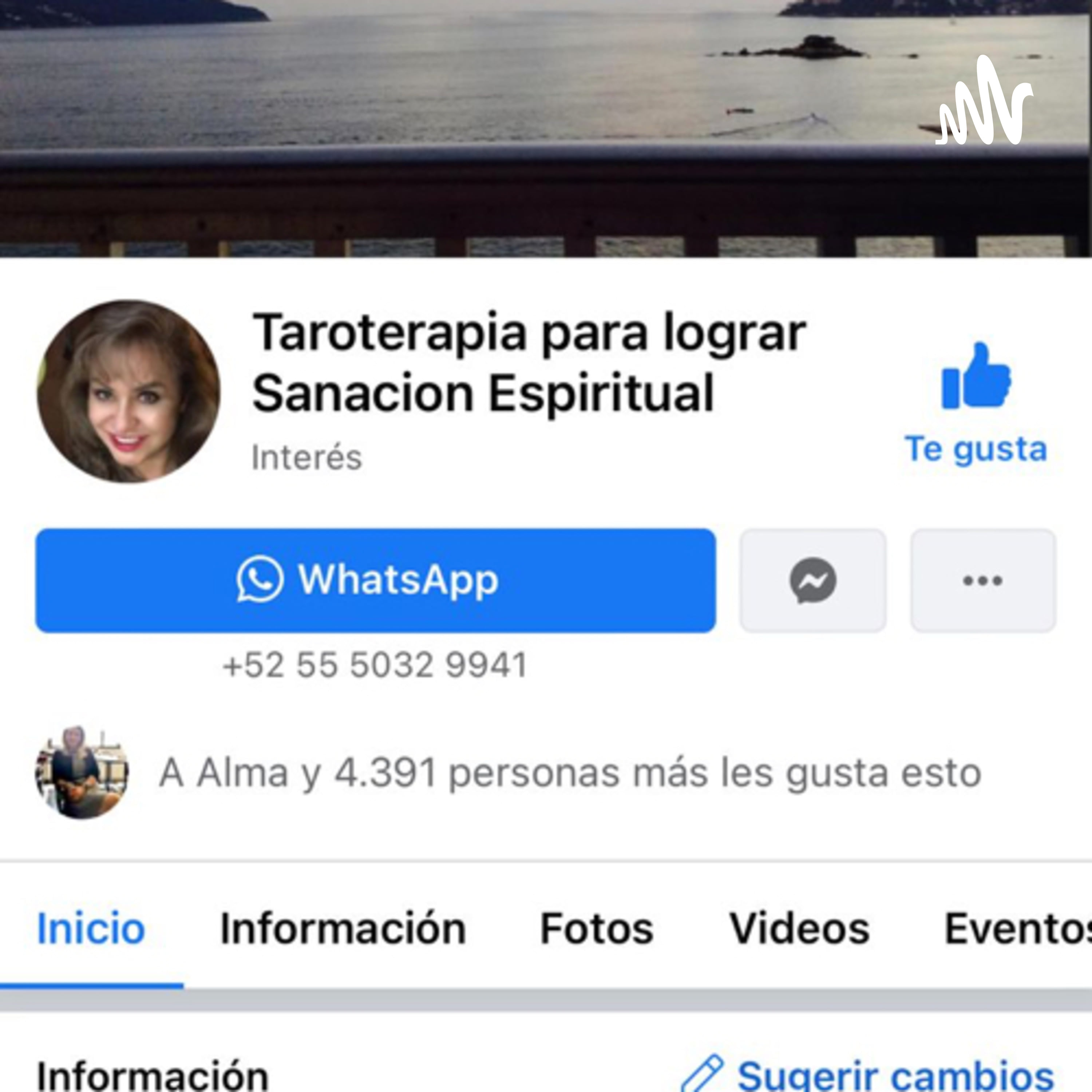1092x1092 pixels.
Task: Switch to the Información tab
Action: click(x=343, y=929)
